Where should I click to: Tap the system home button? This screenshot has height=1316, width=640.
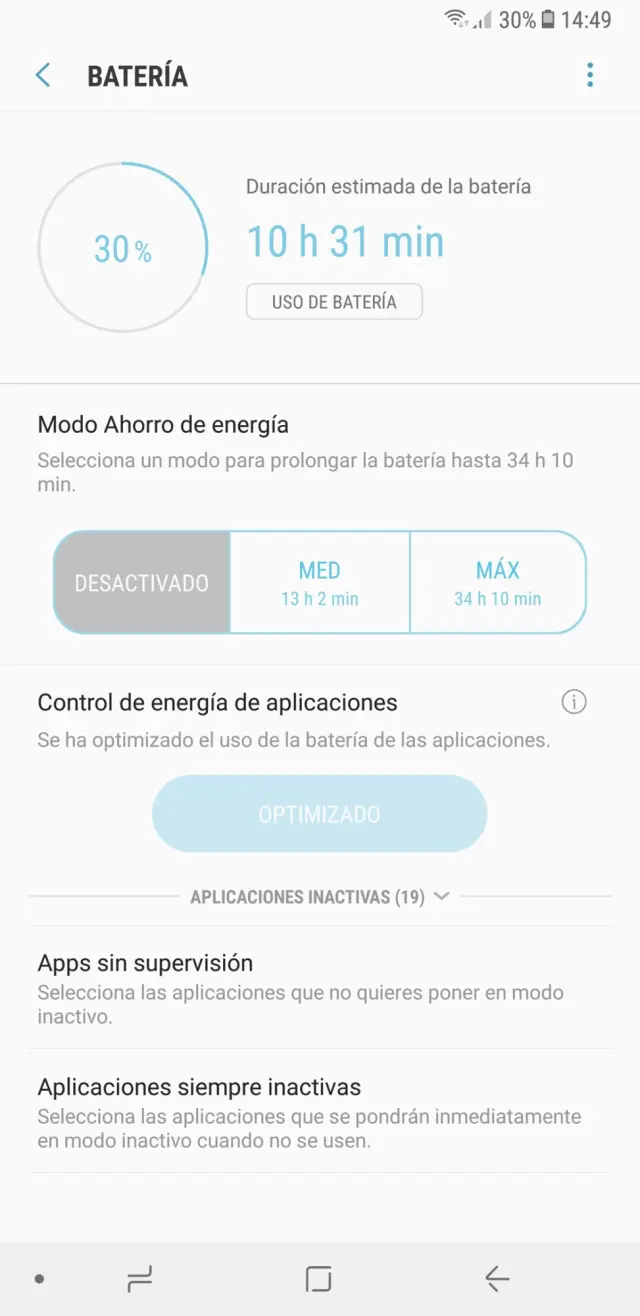[318, 1278]
